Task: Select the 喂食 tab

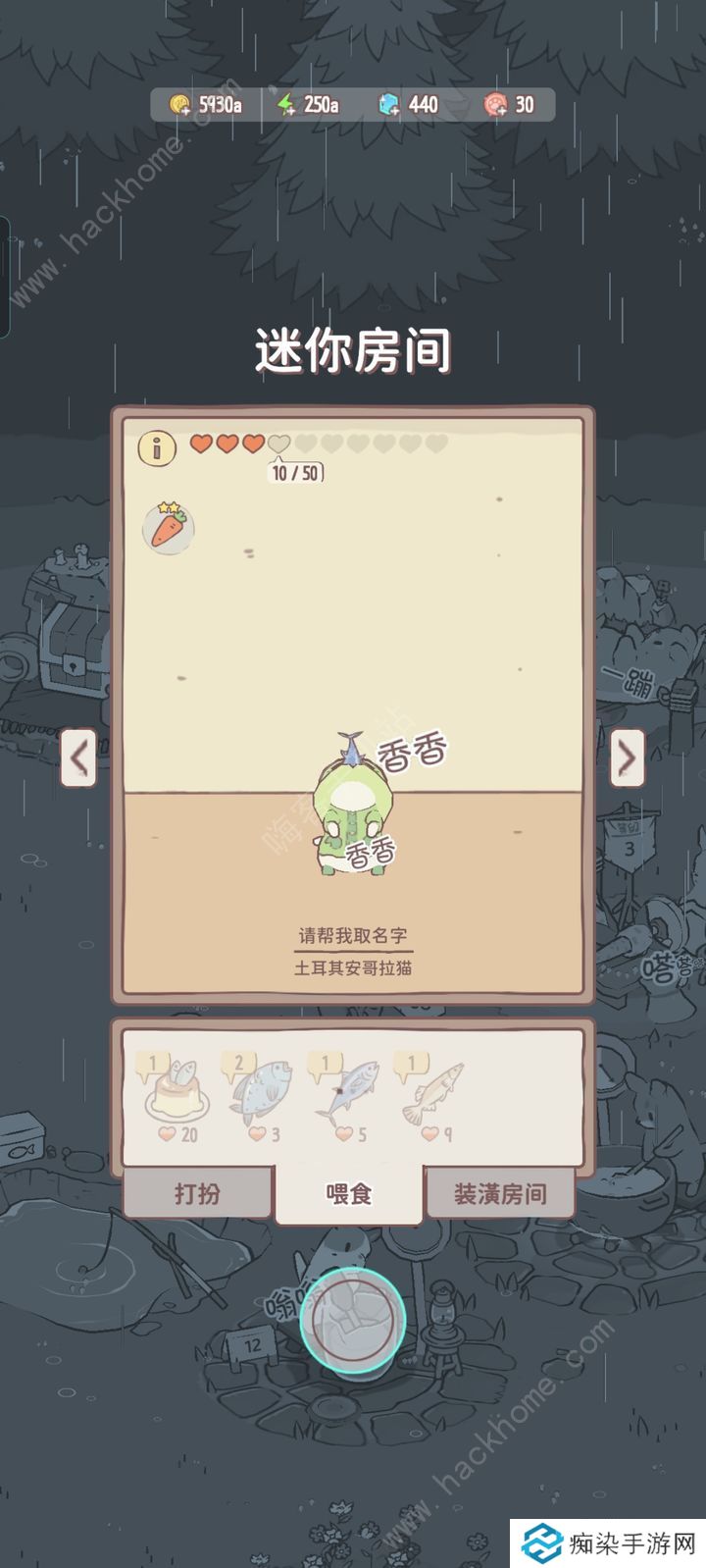Action: point(348,1194)
